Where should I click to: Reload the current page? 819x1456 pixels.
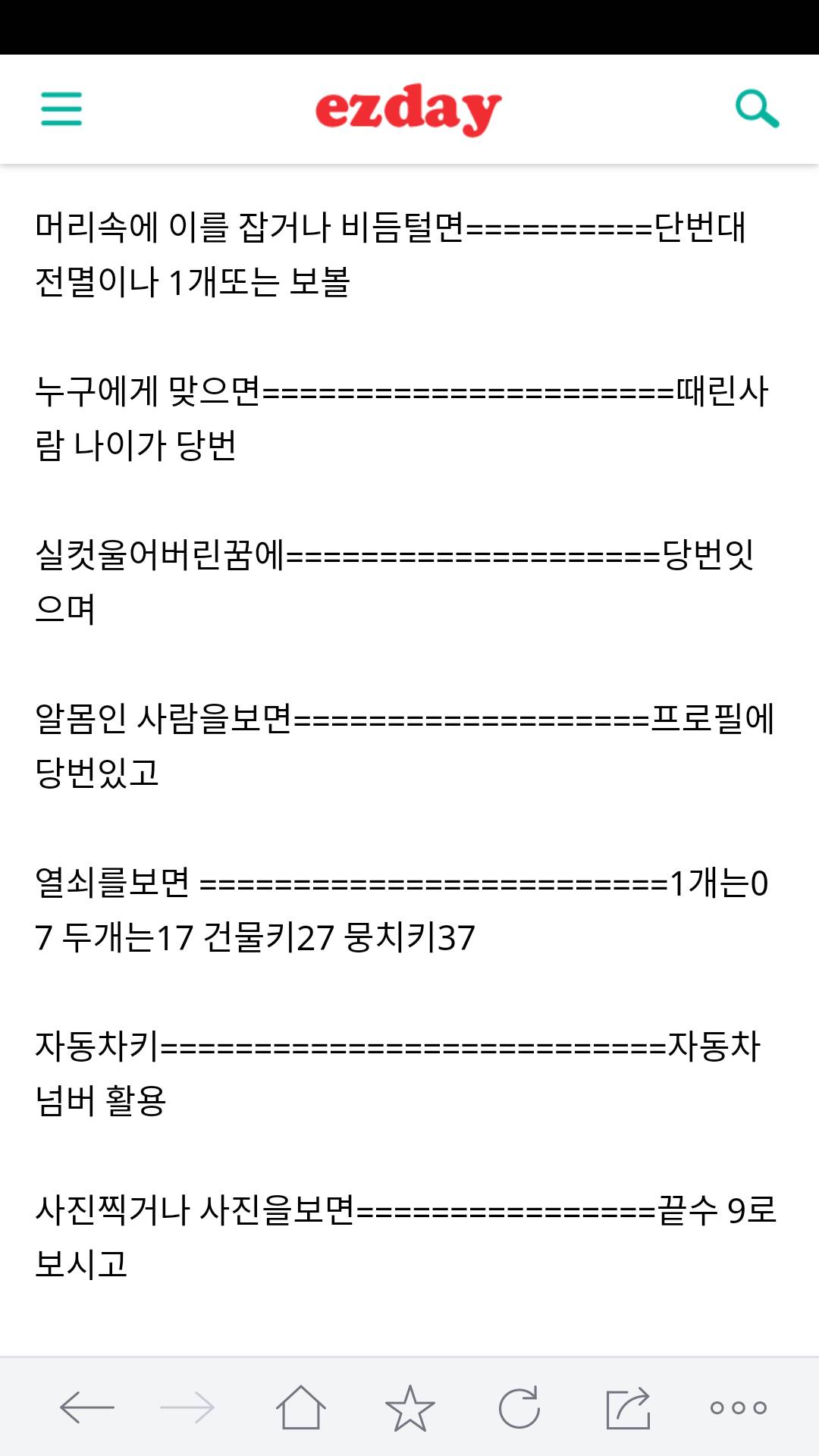[519, 1407]
